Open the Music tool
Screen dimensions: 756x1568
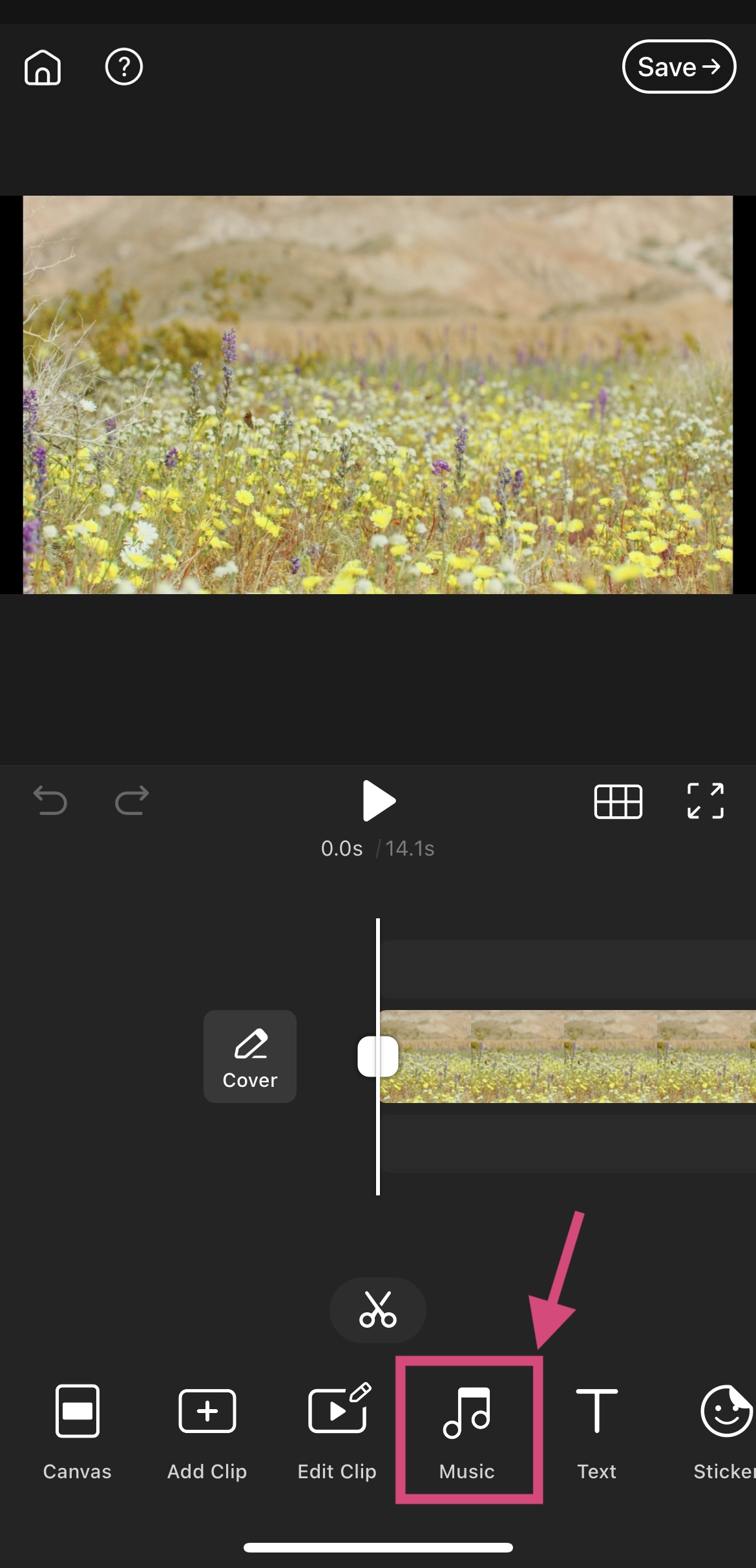[467, 1430]
